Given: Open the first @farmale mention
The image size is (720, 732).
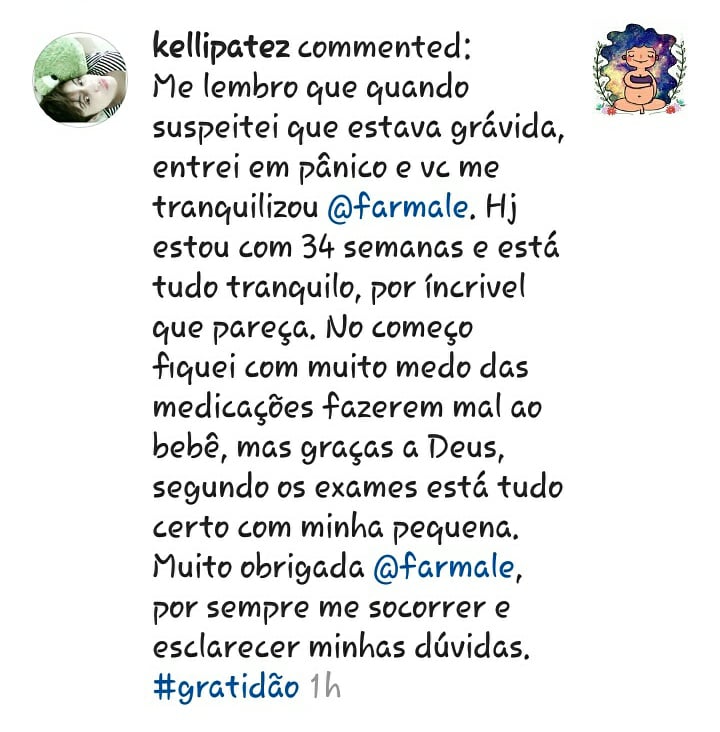Looking at the screenshot, I should tap(397, 207).
